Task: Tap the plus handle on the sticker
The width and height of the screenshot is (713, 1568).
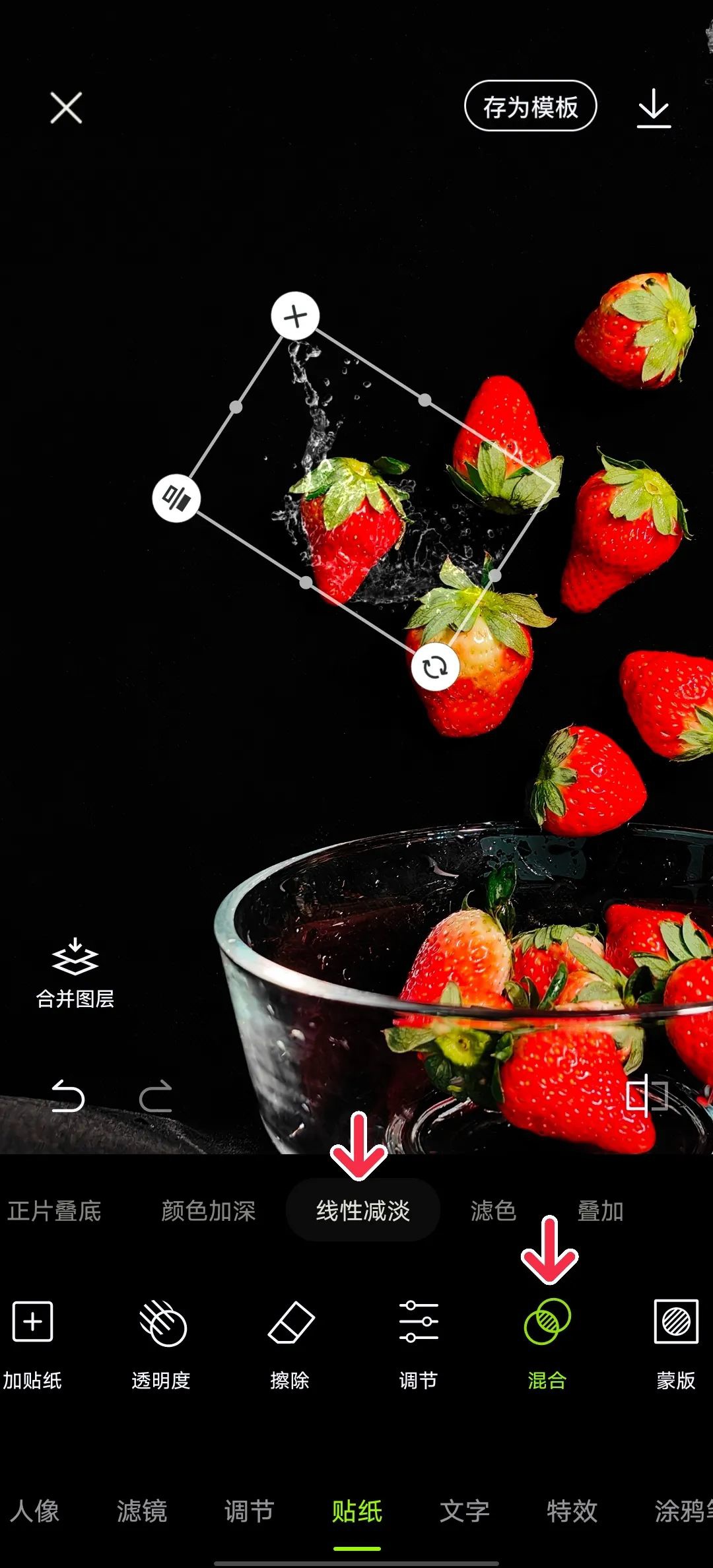Action: point(295,316)
